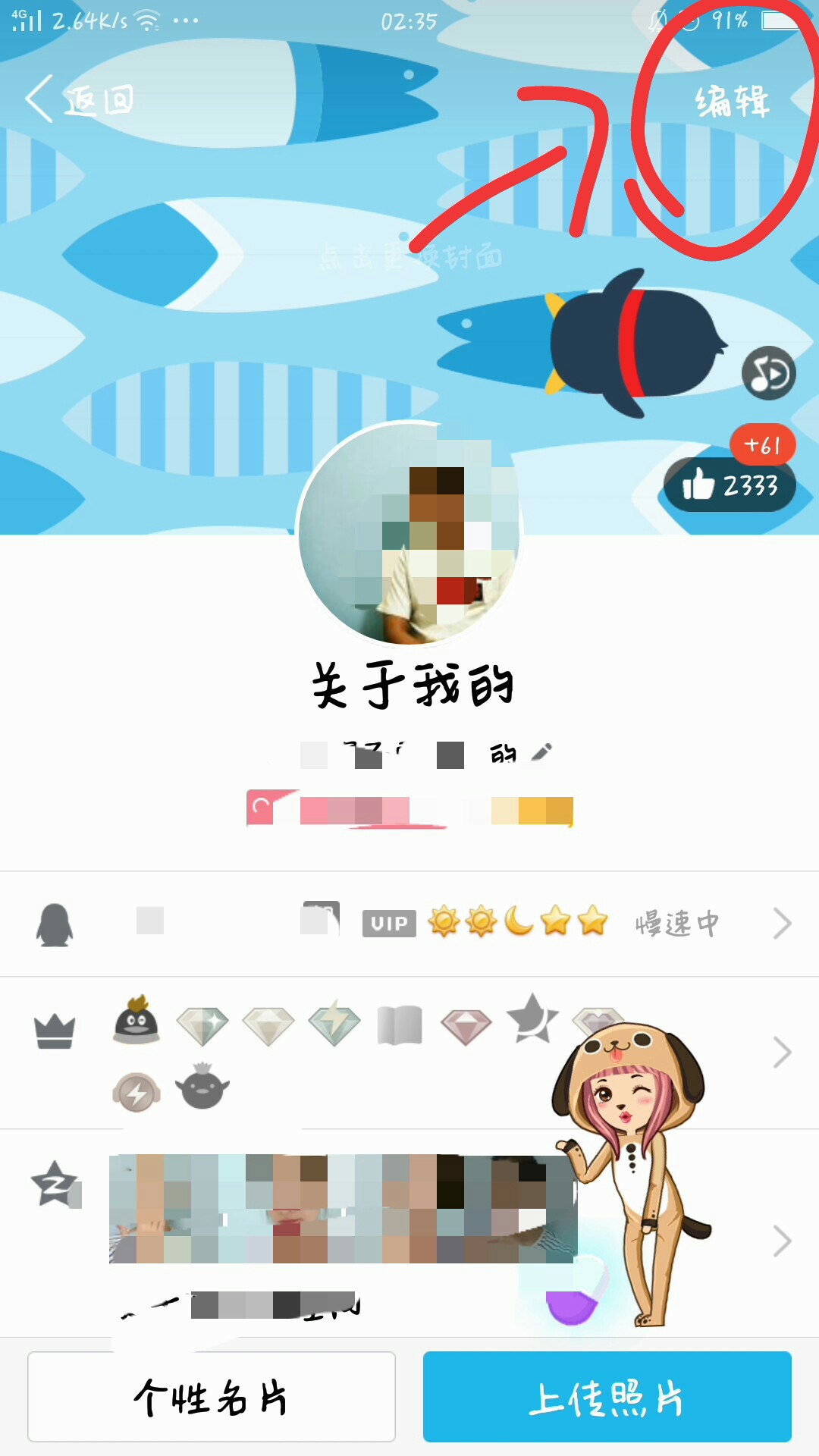Tap the cover image to change it
The width and height of the screenshot is (819, 1456).
point(409,258)
